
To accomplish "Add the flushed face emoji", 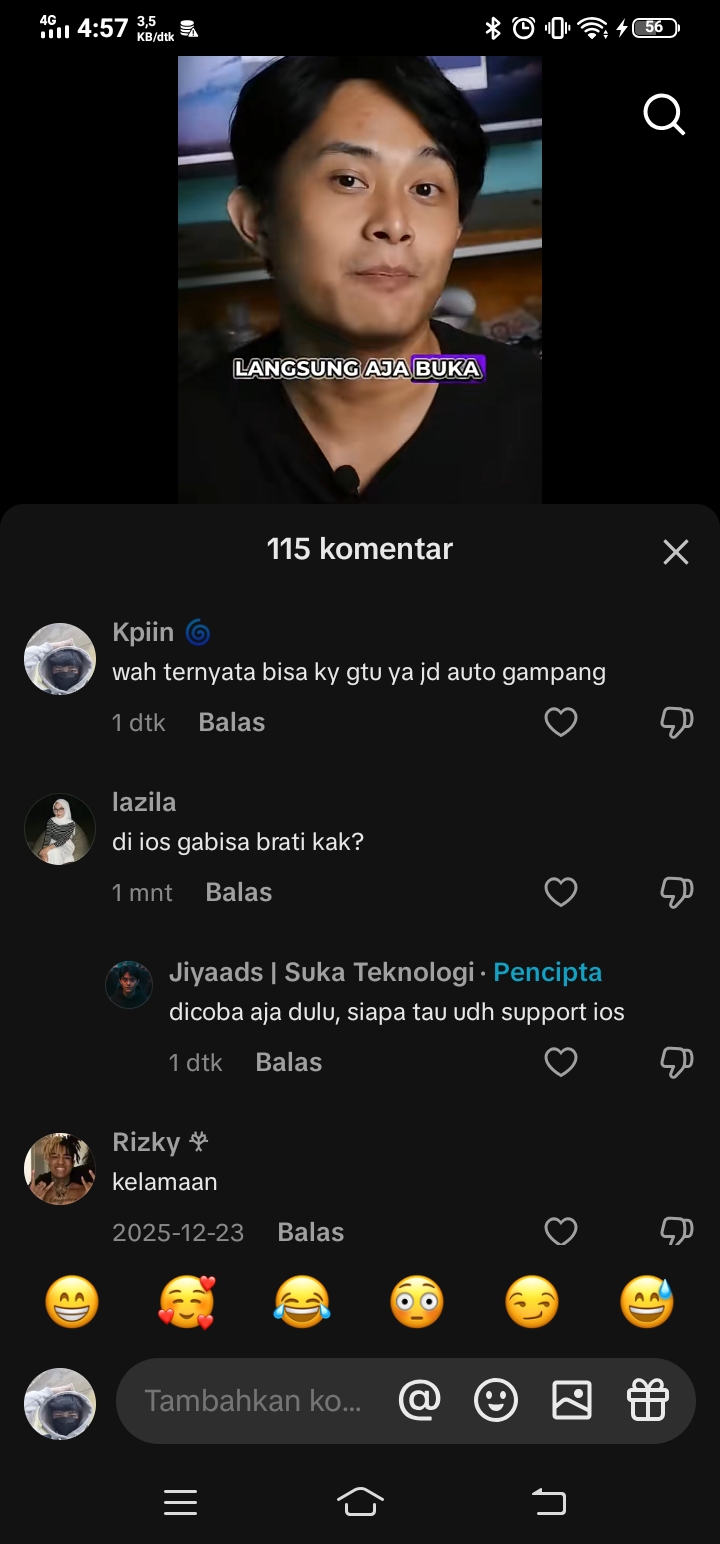I will 417,1303.
